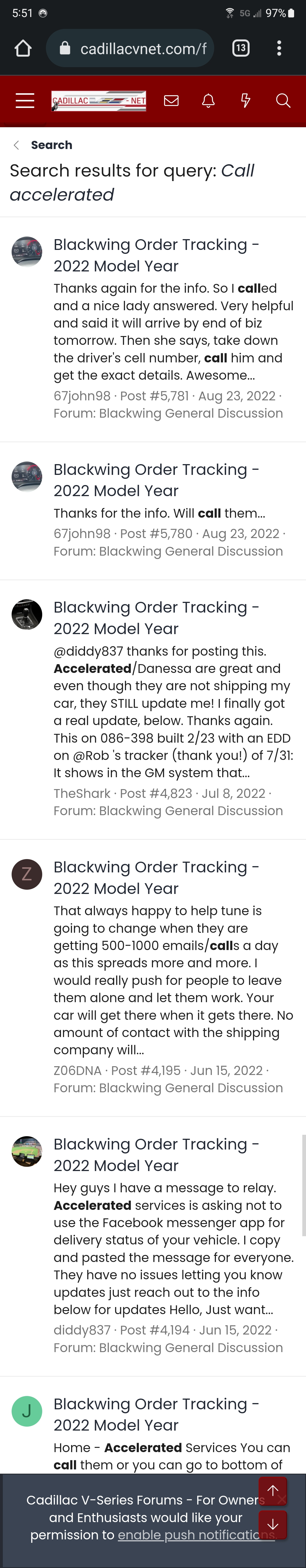Open the hamburger navigation menu

[x=24, y=100]
